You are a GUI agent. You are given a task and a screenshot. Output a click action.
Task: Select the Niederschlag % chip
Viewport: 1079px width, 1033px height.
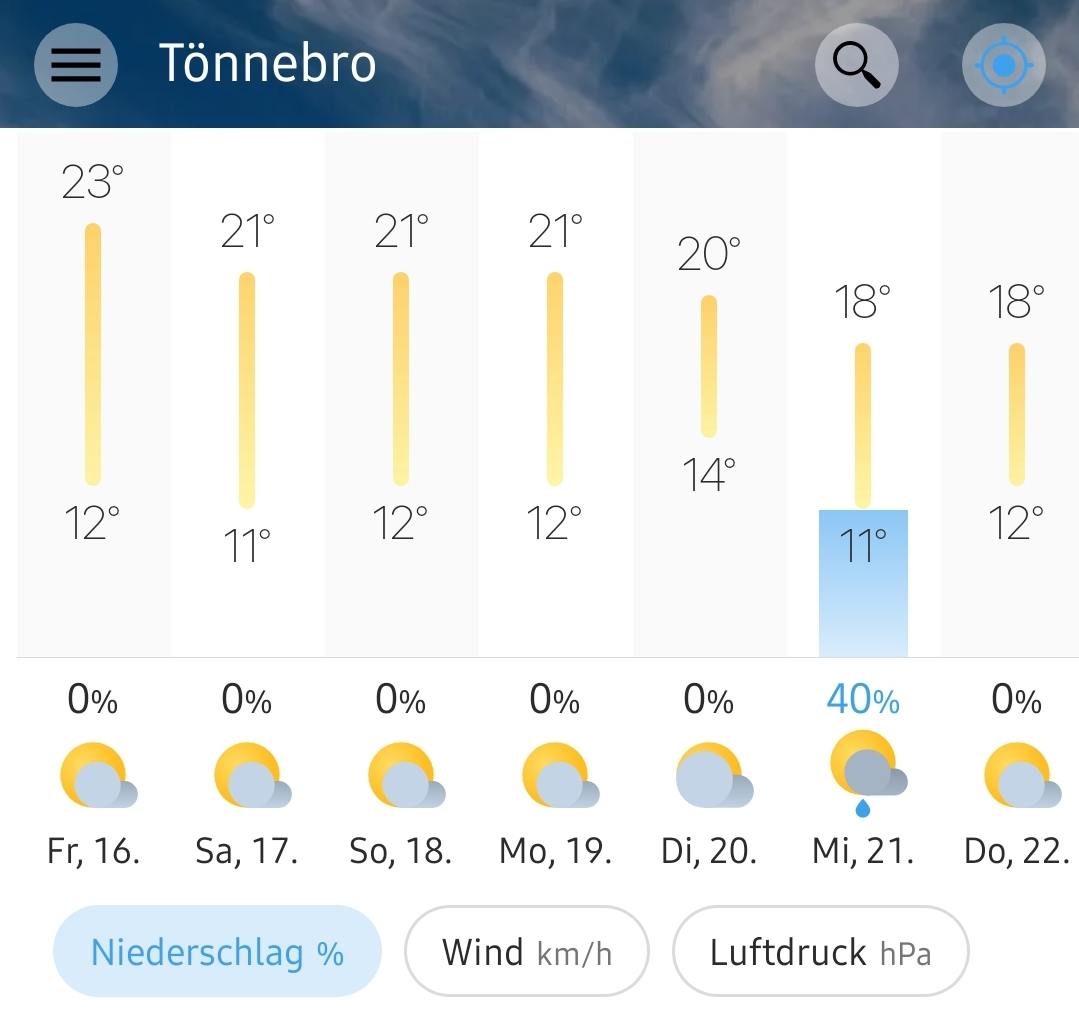click(217, 952)
